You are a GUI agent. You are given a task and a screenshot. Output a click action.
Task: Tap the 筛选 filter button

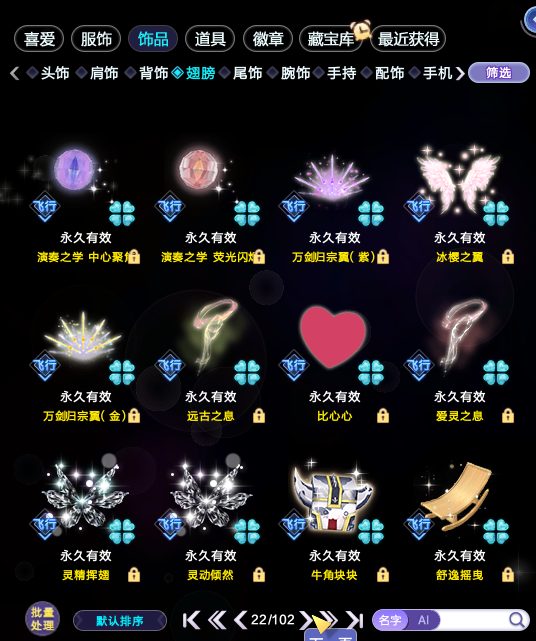[498, 73]
